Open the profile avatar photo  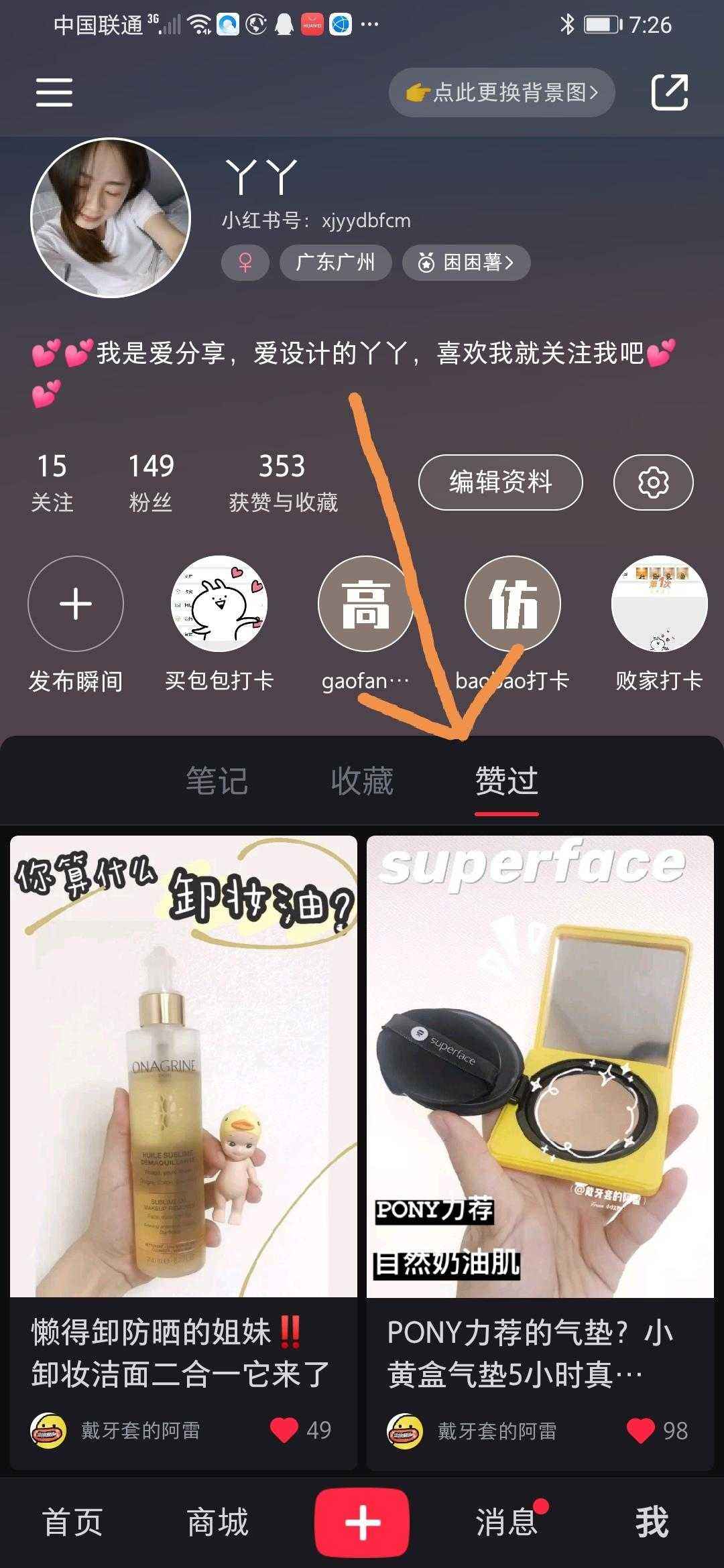(x=111, y=218)
